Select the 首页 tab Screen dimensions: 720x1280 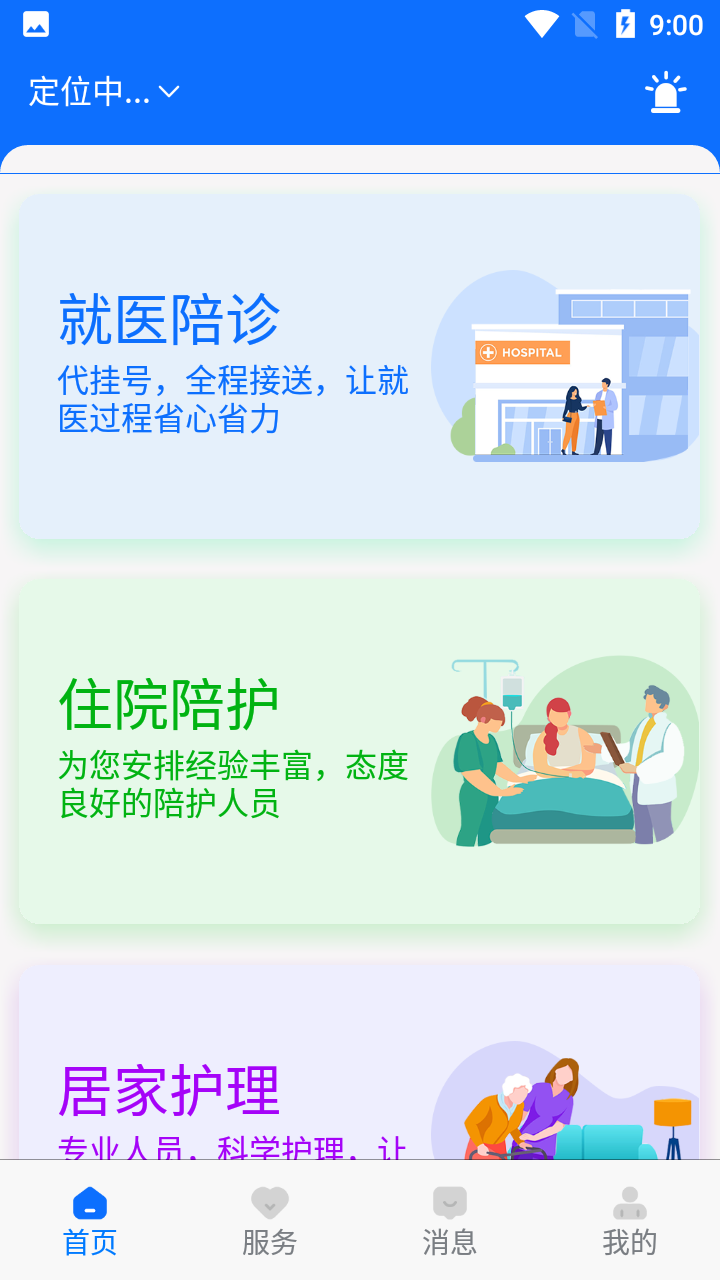[x=89, y=1220]
